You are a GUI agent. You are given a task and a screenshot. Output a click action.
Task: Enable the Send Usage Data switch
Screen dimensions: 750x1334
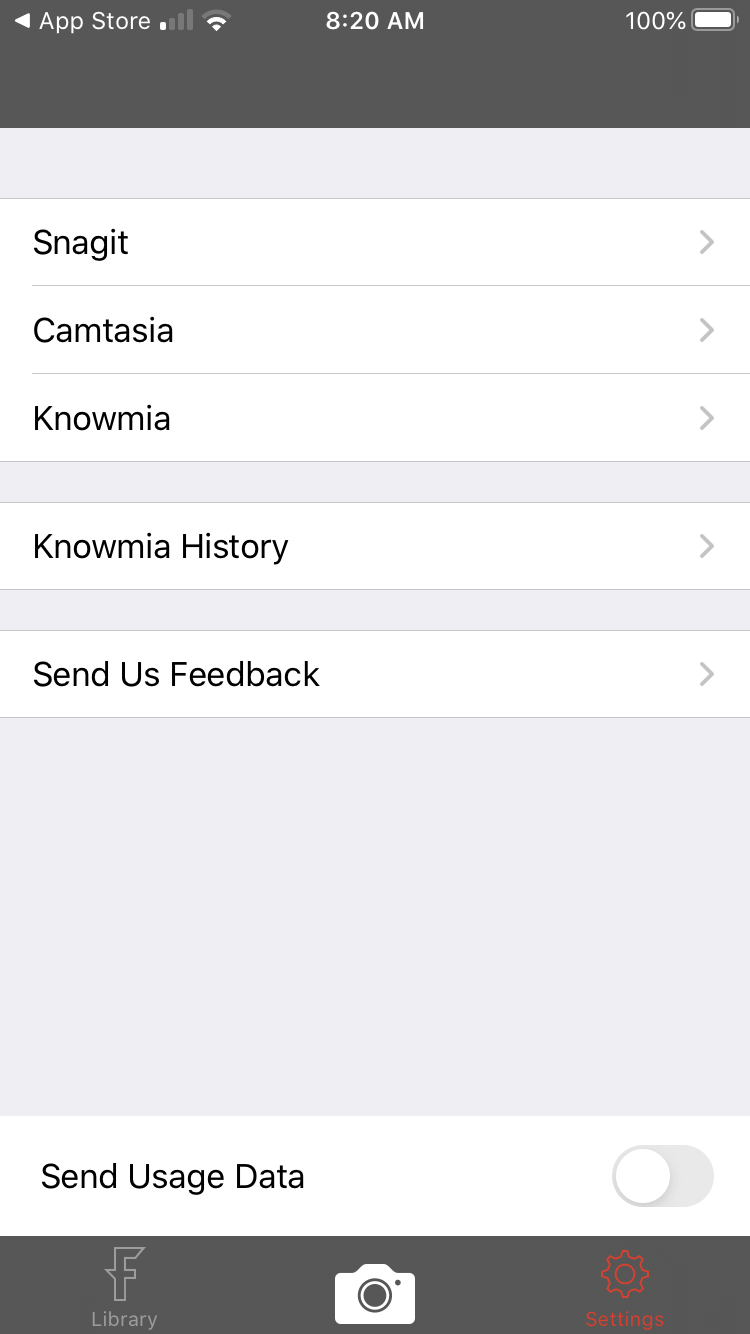tap(662, 1176)
